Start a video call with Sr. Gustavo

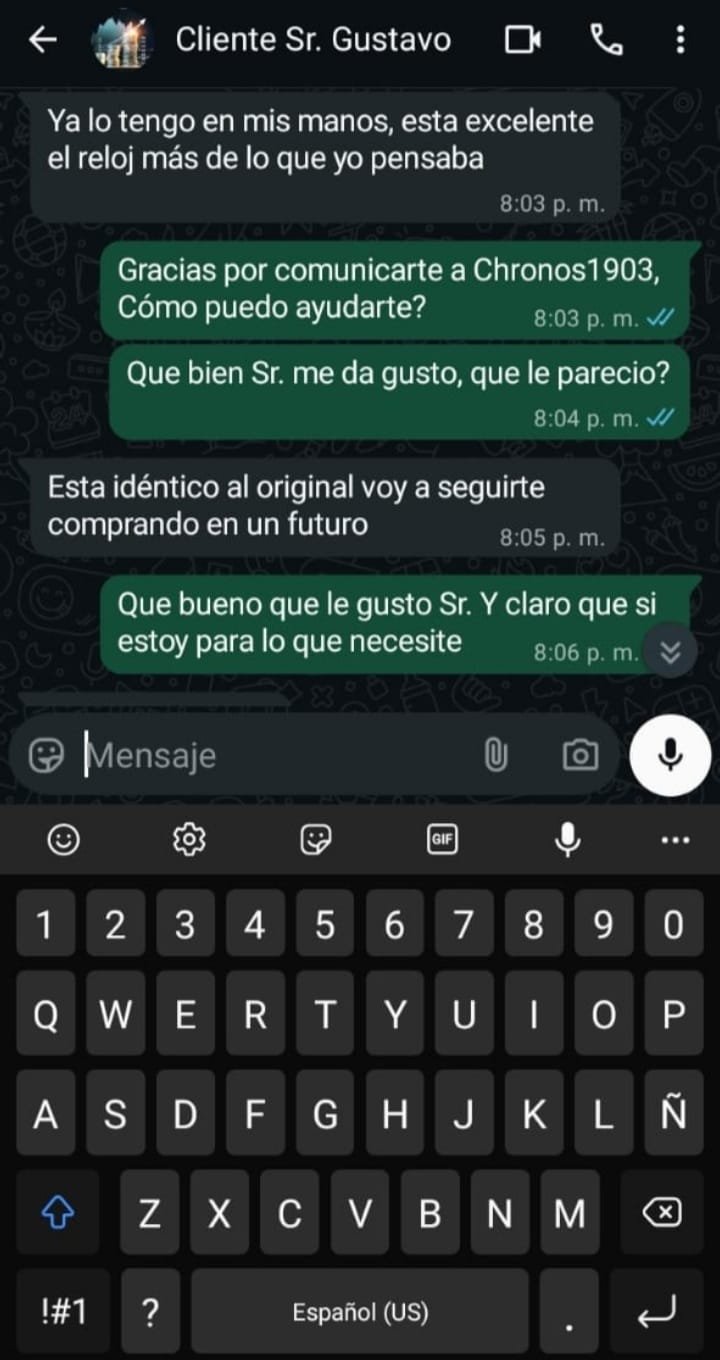coord(523,40)
